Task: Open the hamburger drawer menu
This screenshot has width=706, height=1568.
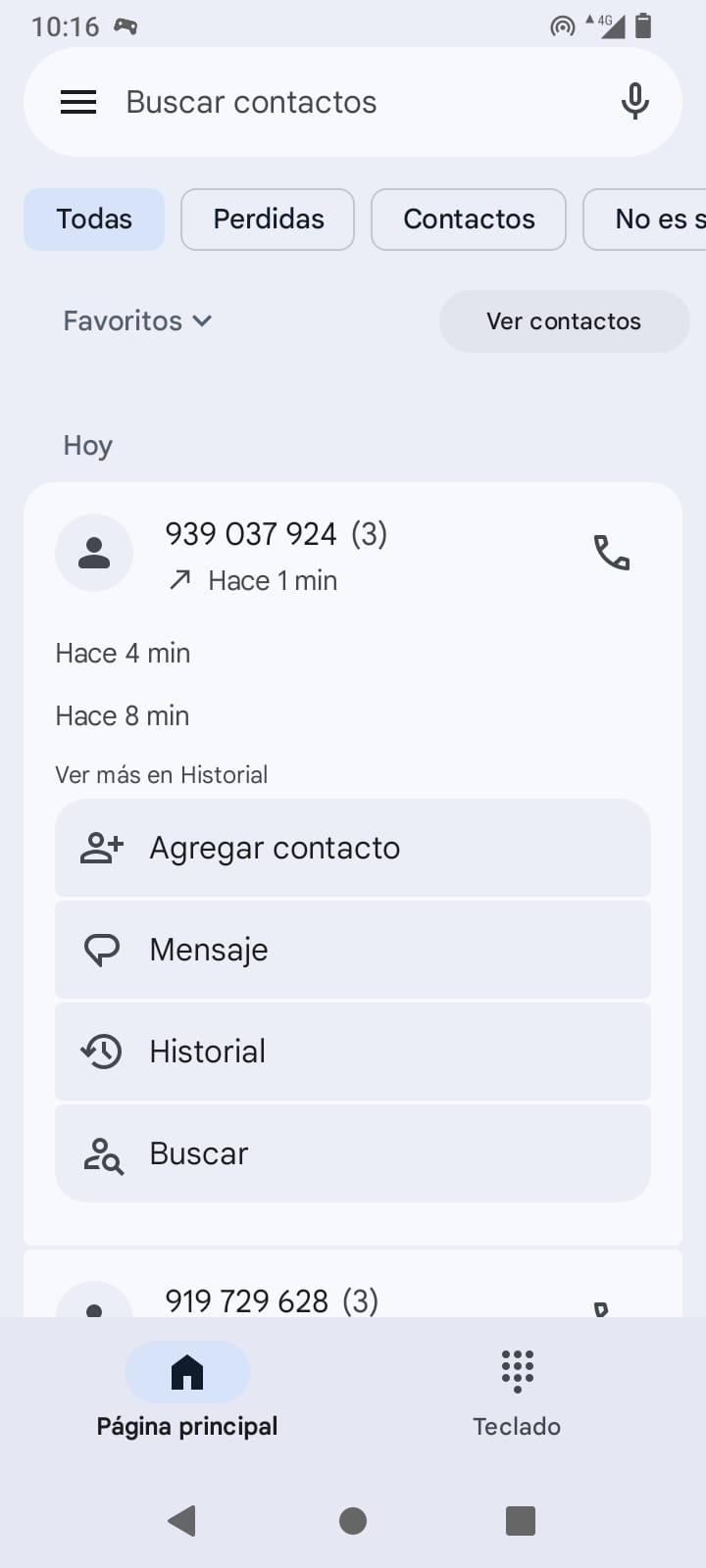Action: (x=78, y=102)
